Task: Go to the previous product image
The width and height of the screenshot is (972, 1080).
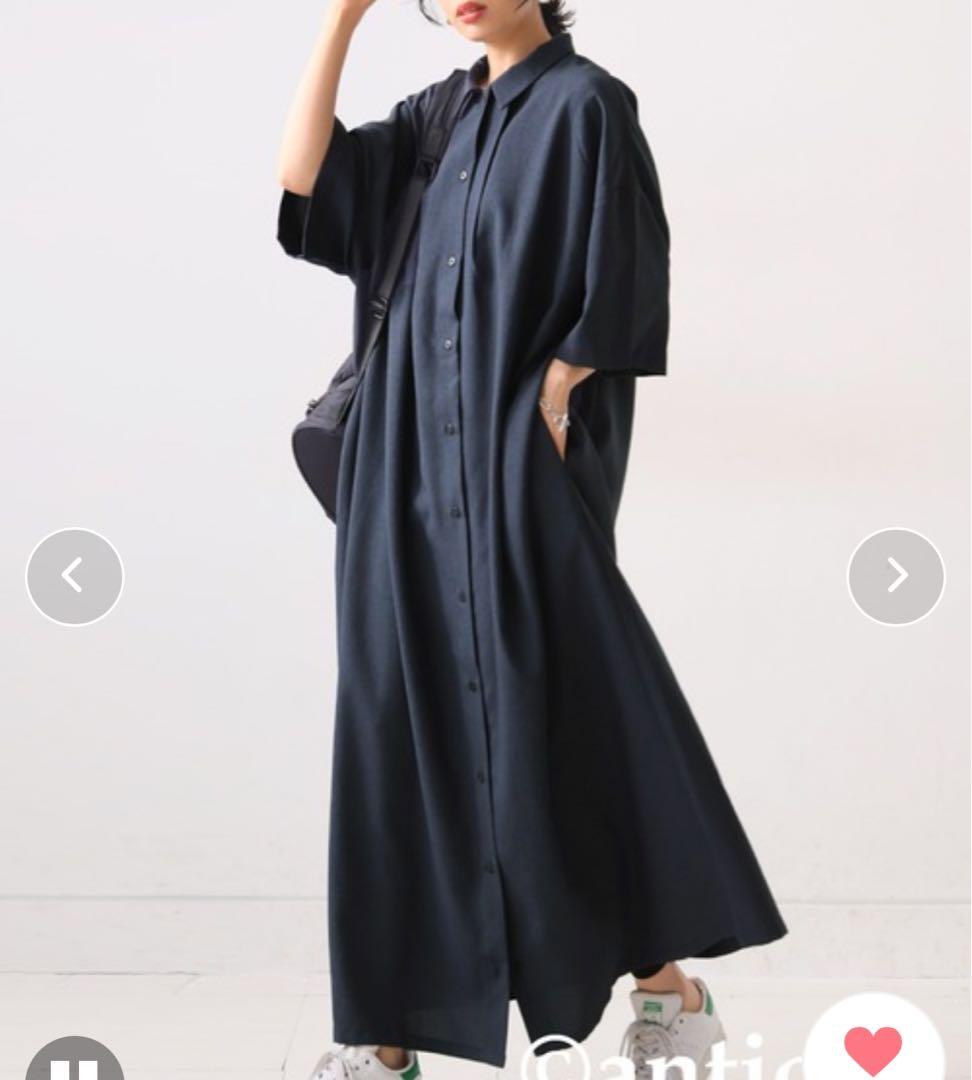Action: pyautogui.click(x=74, y=577)
